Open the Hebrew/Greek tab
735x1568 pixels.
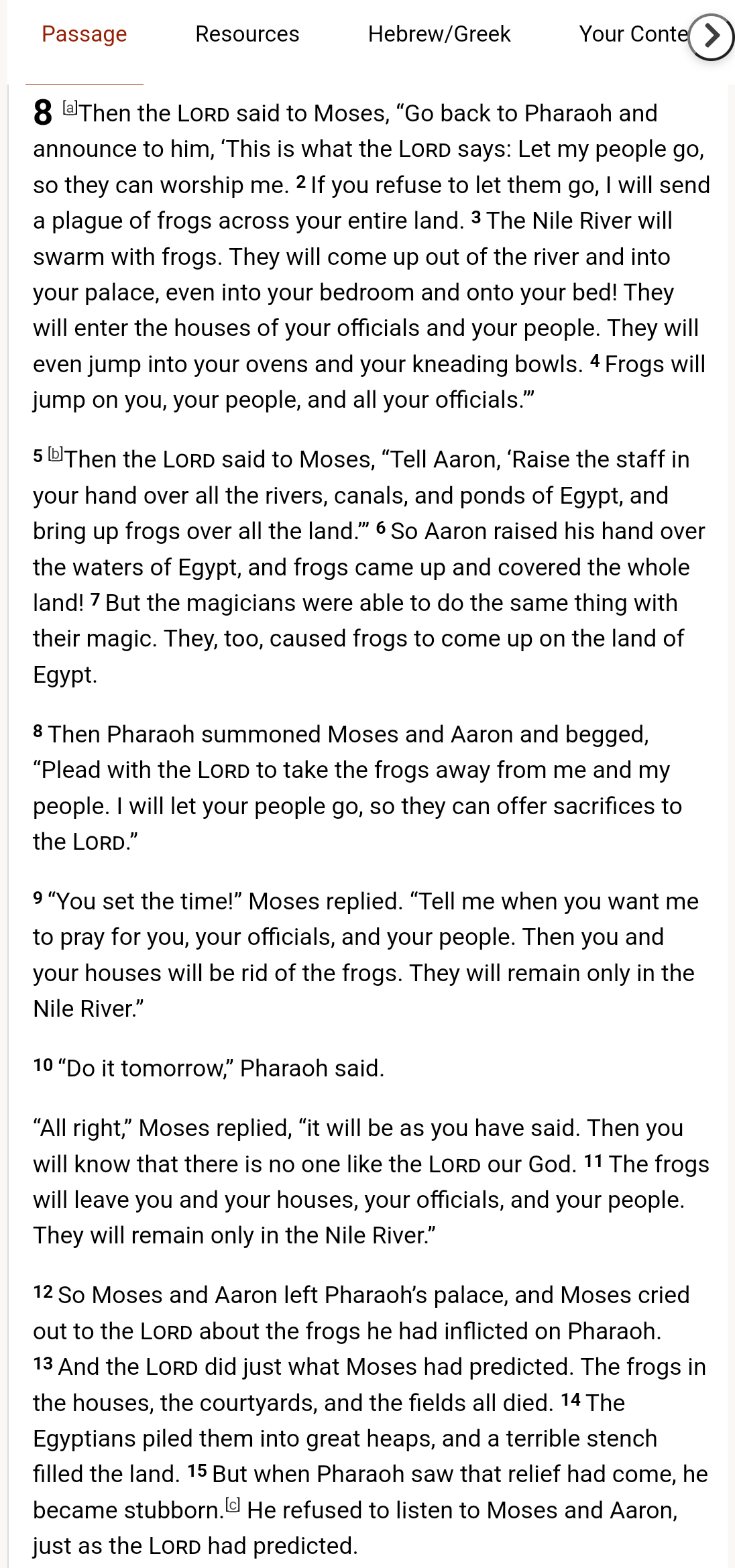tap(439, 34)
